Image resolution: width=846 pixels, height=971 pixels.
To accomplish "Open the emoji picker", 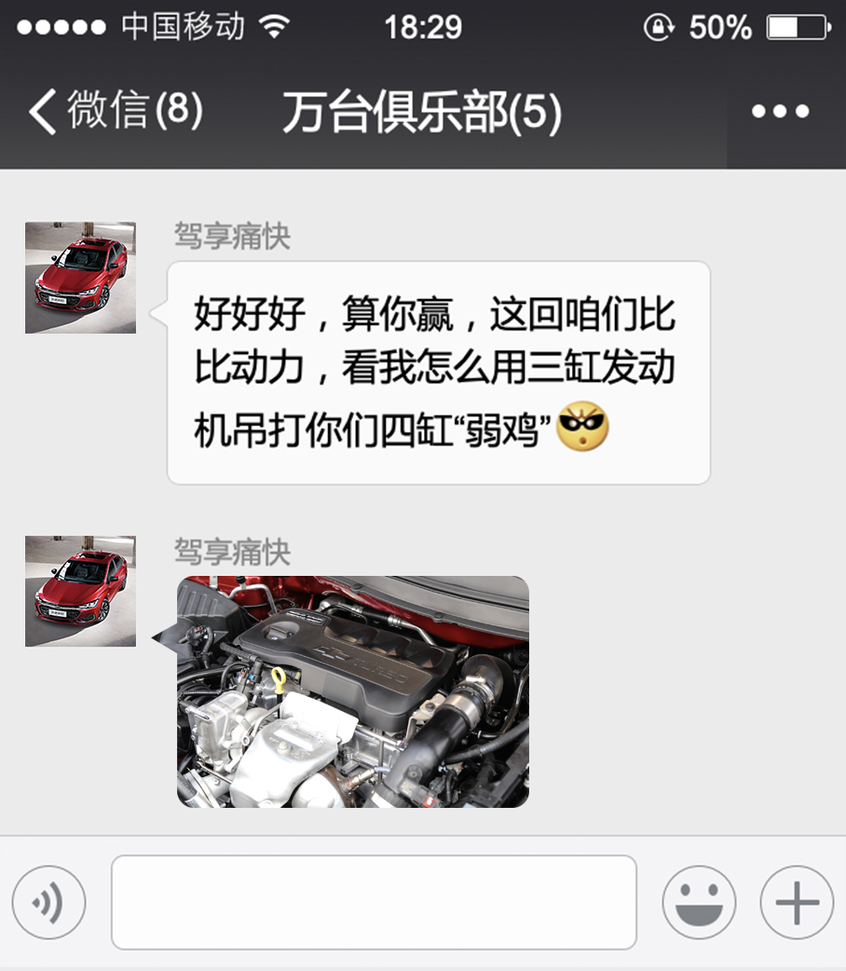I will pyautogui.click(x=699, y=902).
